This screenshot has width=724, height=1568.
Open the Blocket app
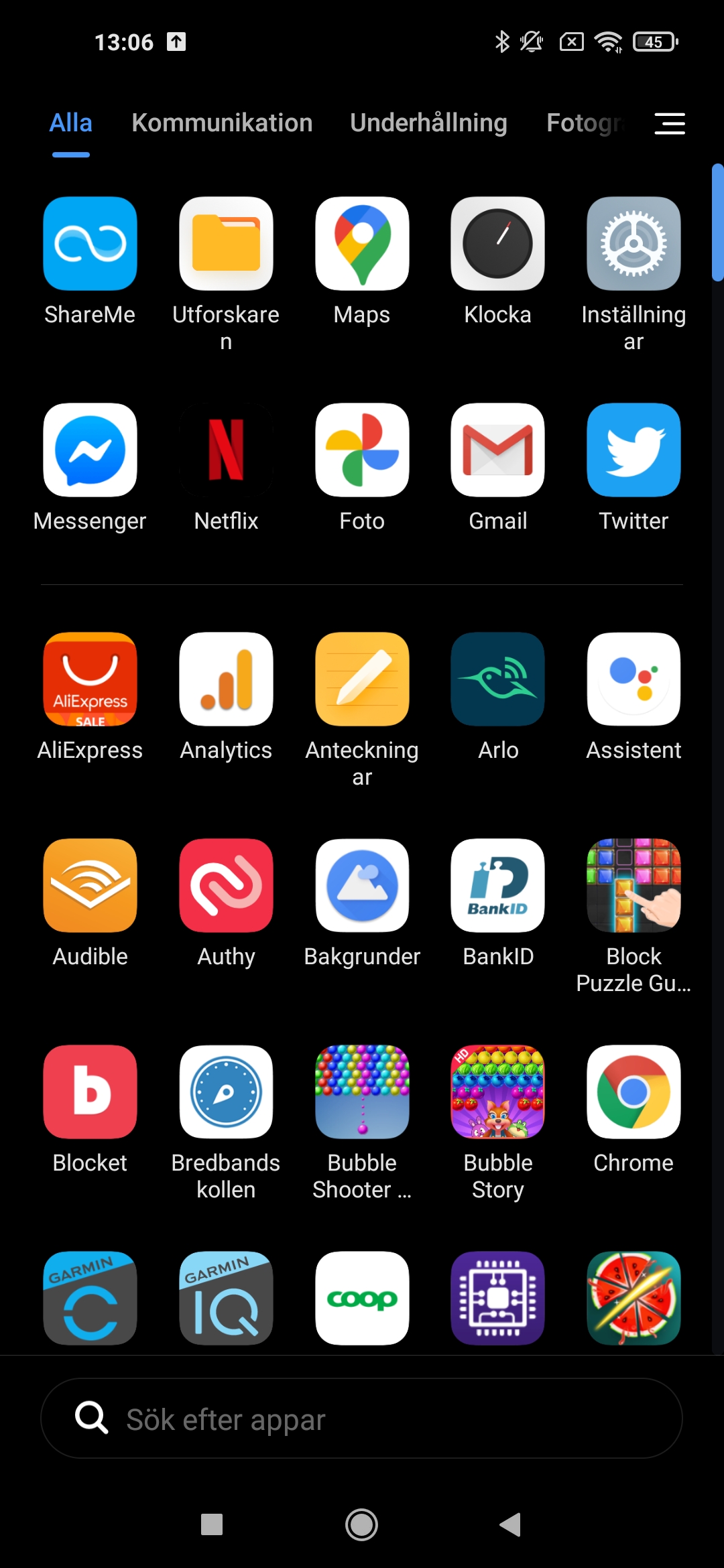point(90,1092)
